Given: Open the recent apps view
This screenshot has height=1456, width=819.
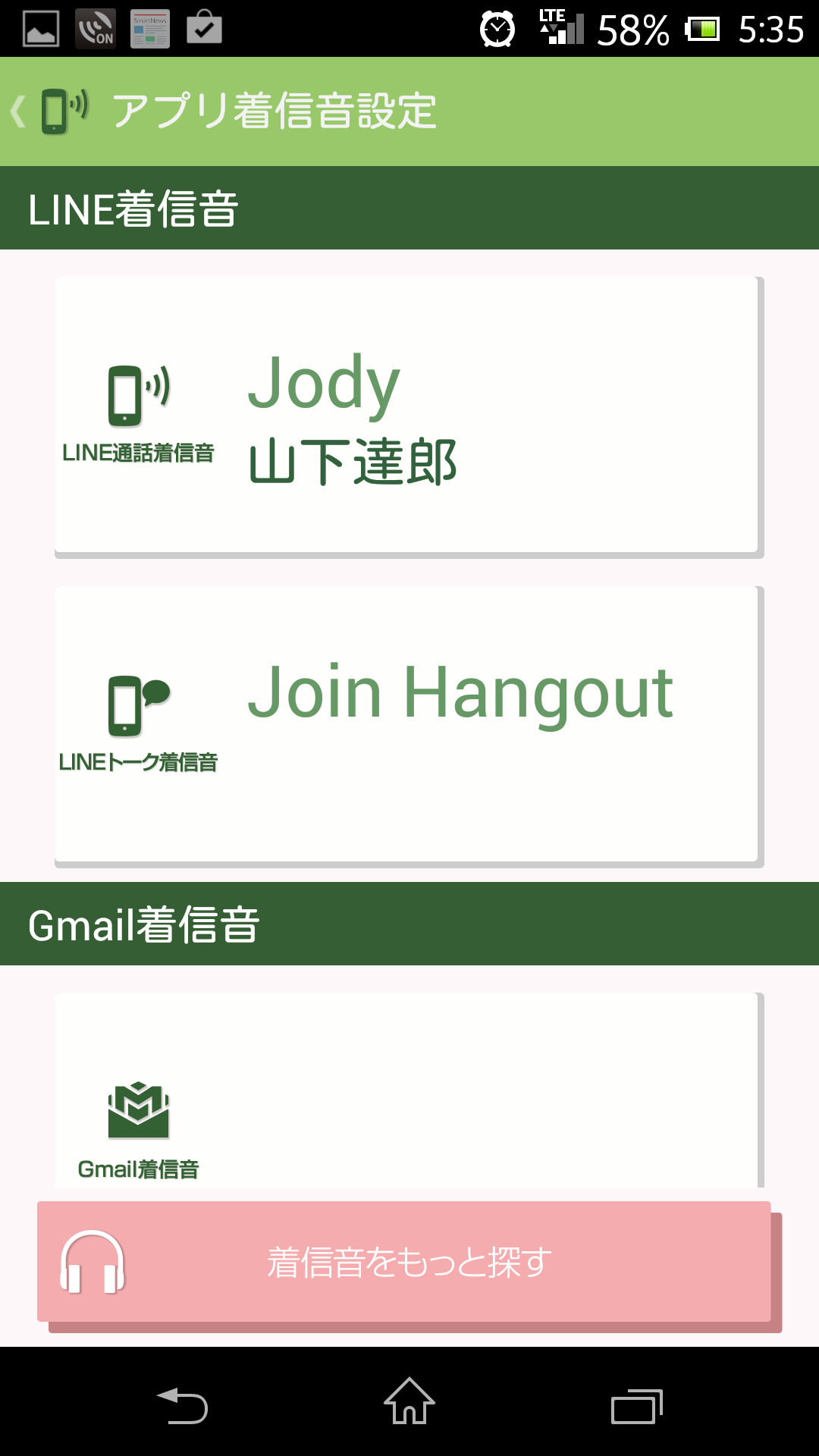Looking at the screenshot, I should [636, 1407].
